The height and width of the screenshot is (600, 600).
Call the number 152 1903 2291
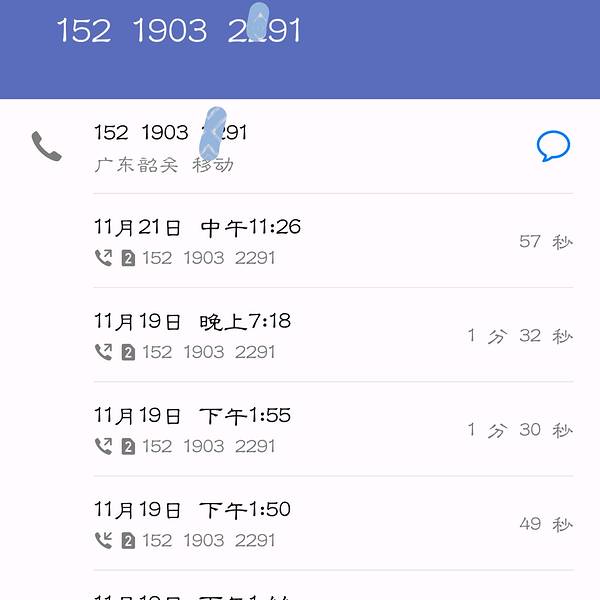[x=46, y=147]
